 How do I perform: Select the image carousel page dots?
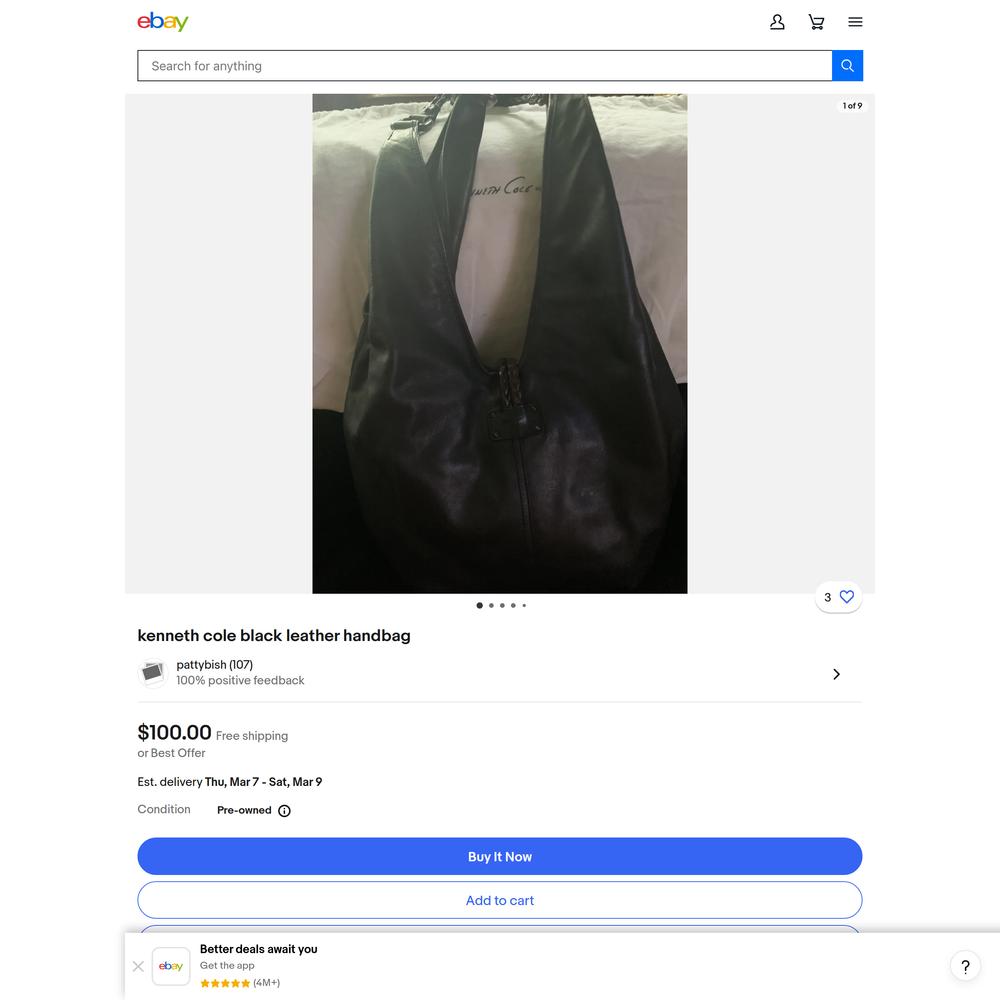point(501,605)
